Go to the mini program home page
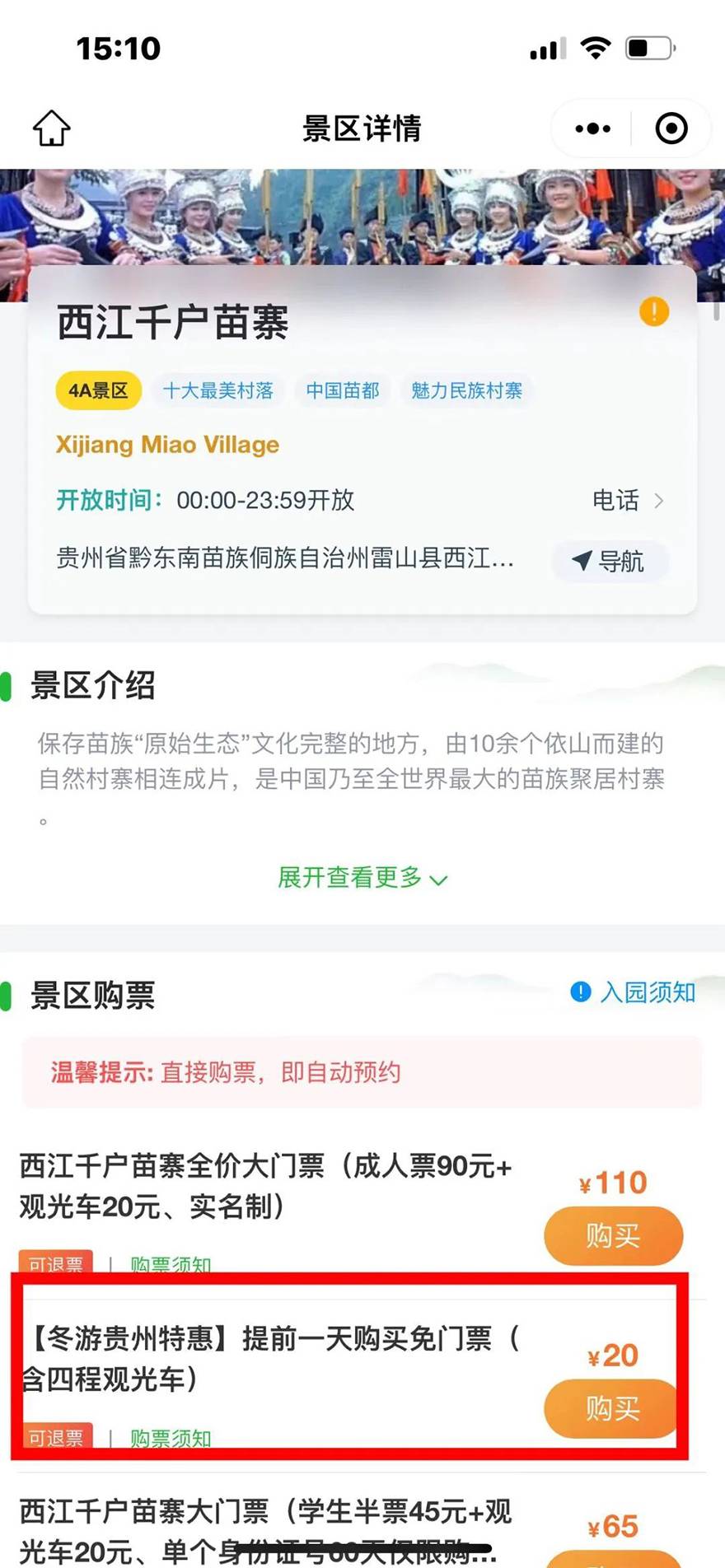Viewport: 725px width, 1568px height. point(51,128)
